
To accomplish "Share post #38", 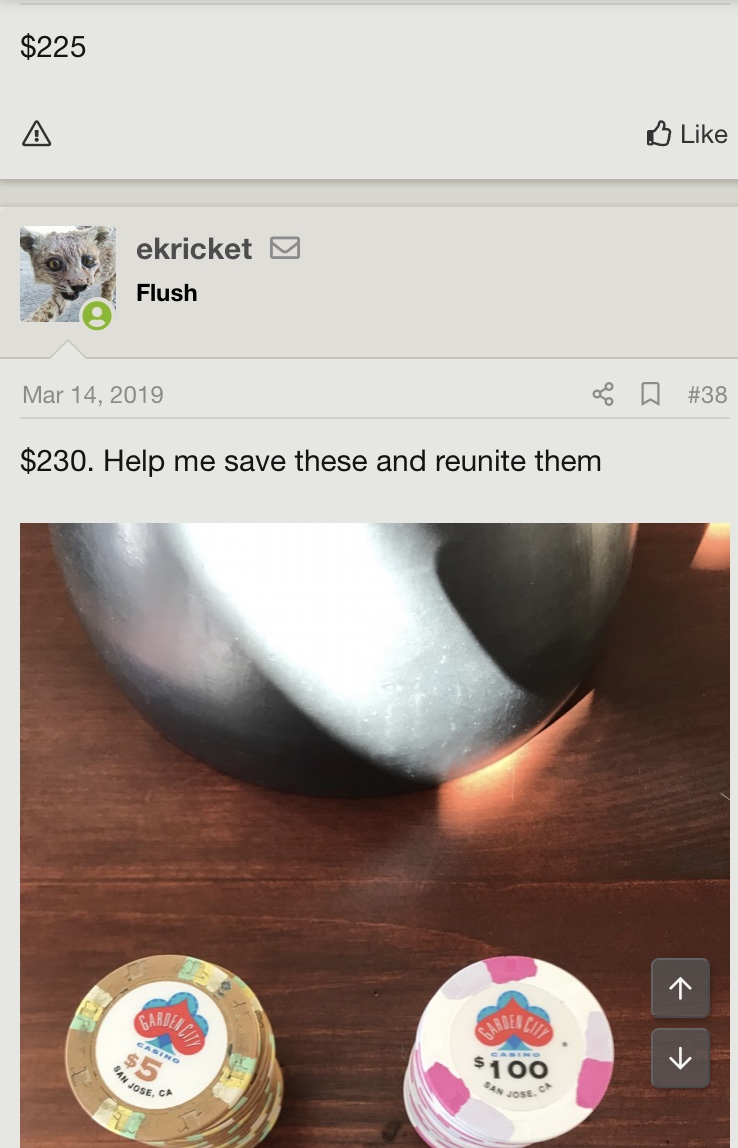I will point(603,394).
